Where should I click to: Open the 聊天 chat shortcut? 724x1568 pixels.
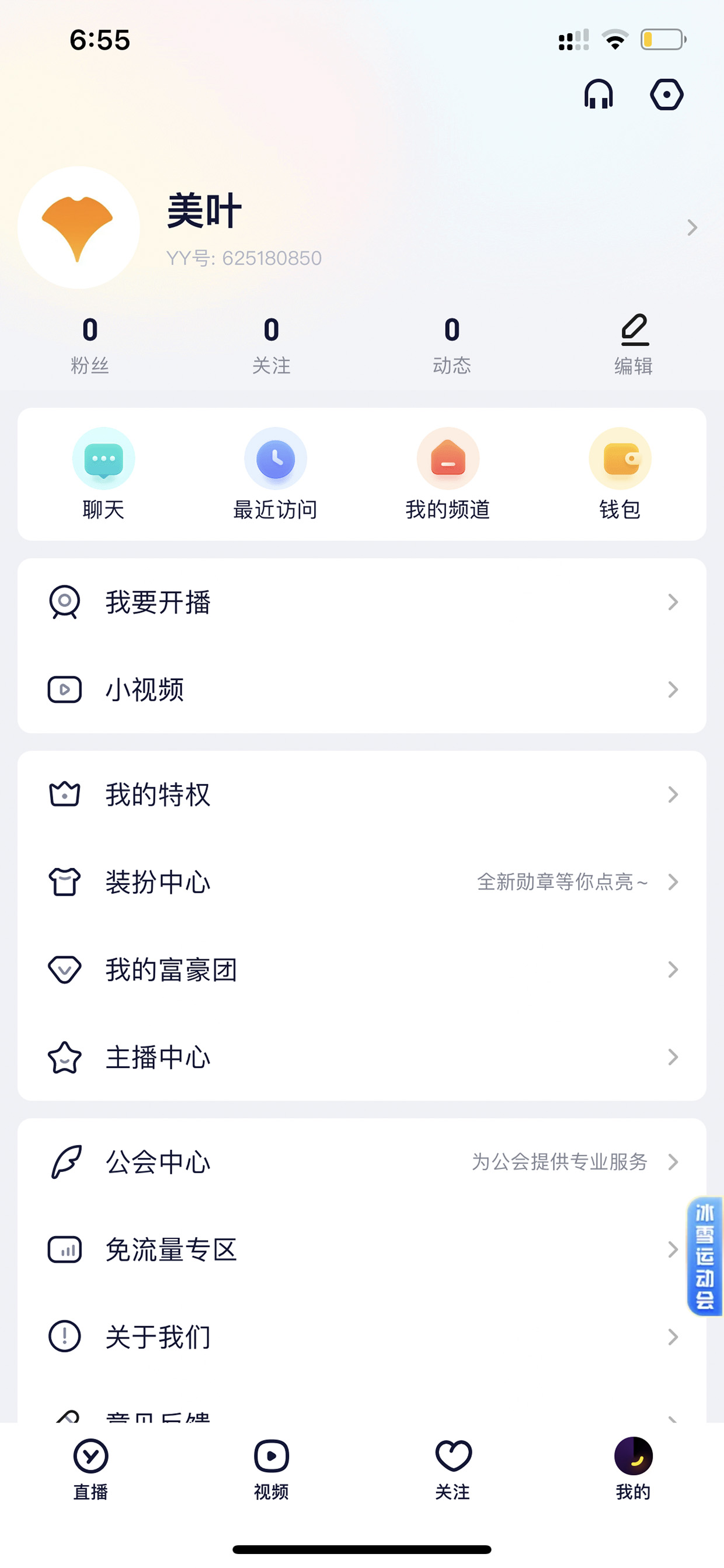pos(103,474)
